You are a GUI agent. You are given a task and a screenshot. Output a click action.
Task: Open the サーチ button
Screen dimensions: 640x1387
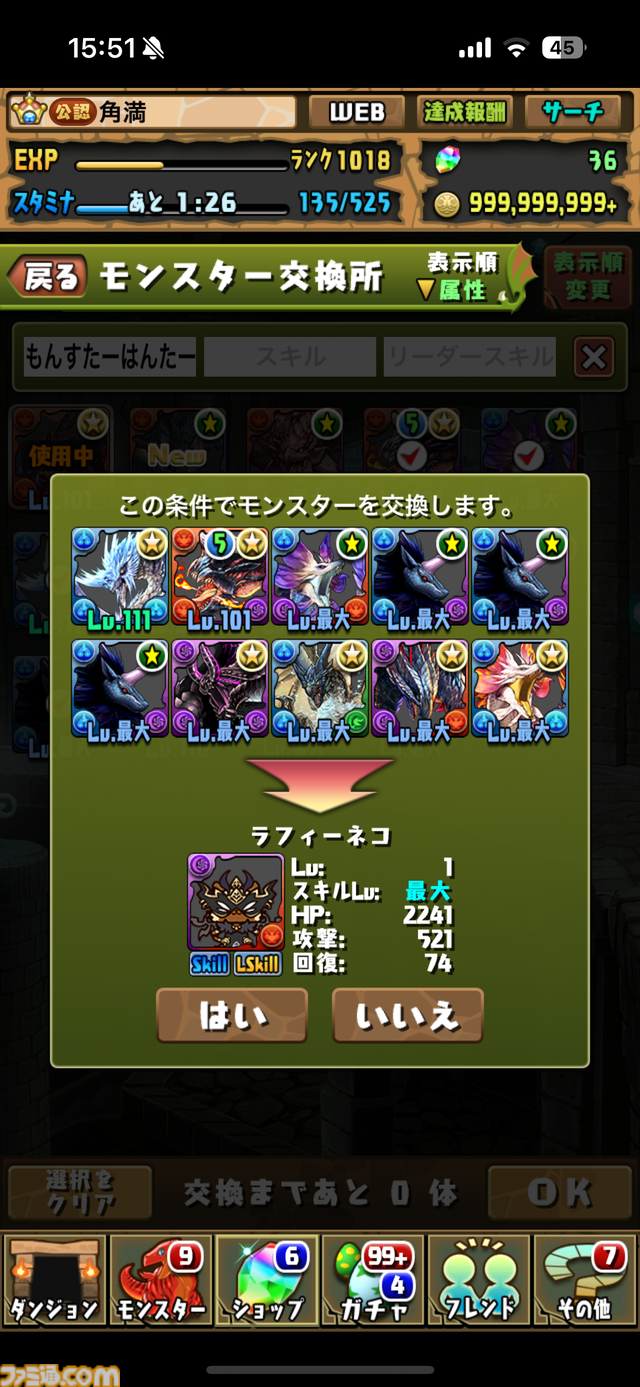pyautogui.click(x=573, y=112)
